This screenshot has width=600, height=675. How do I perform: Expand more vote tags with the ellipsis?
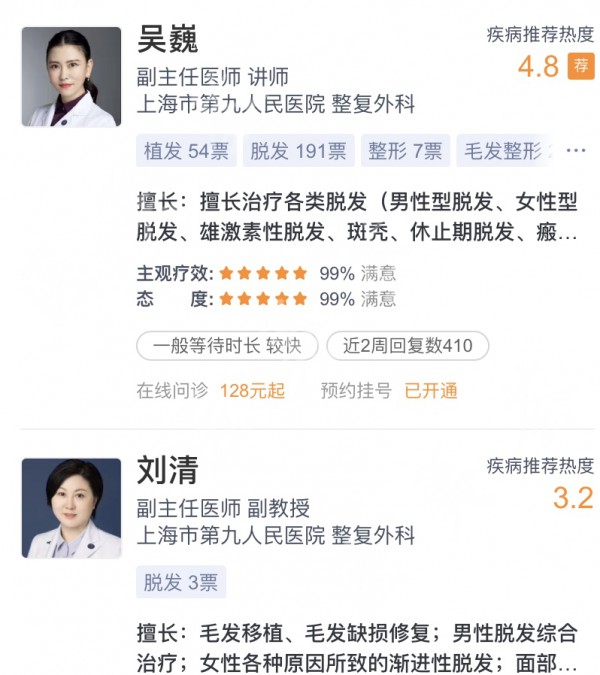[x=575, y=151]
